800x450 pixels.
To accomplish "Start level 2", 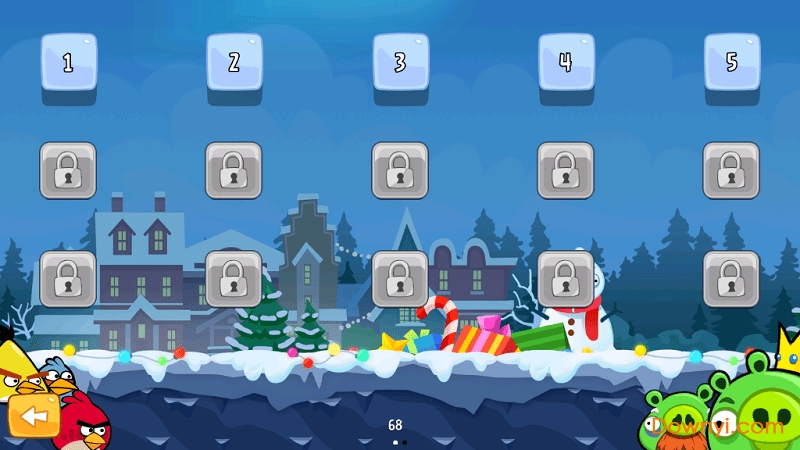I will (234, 62).
